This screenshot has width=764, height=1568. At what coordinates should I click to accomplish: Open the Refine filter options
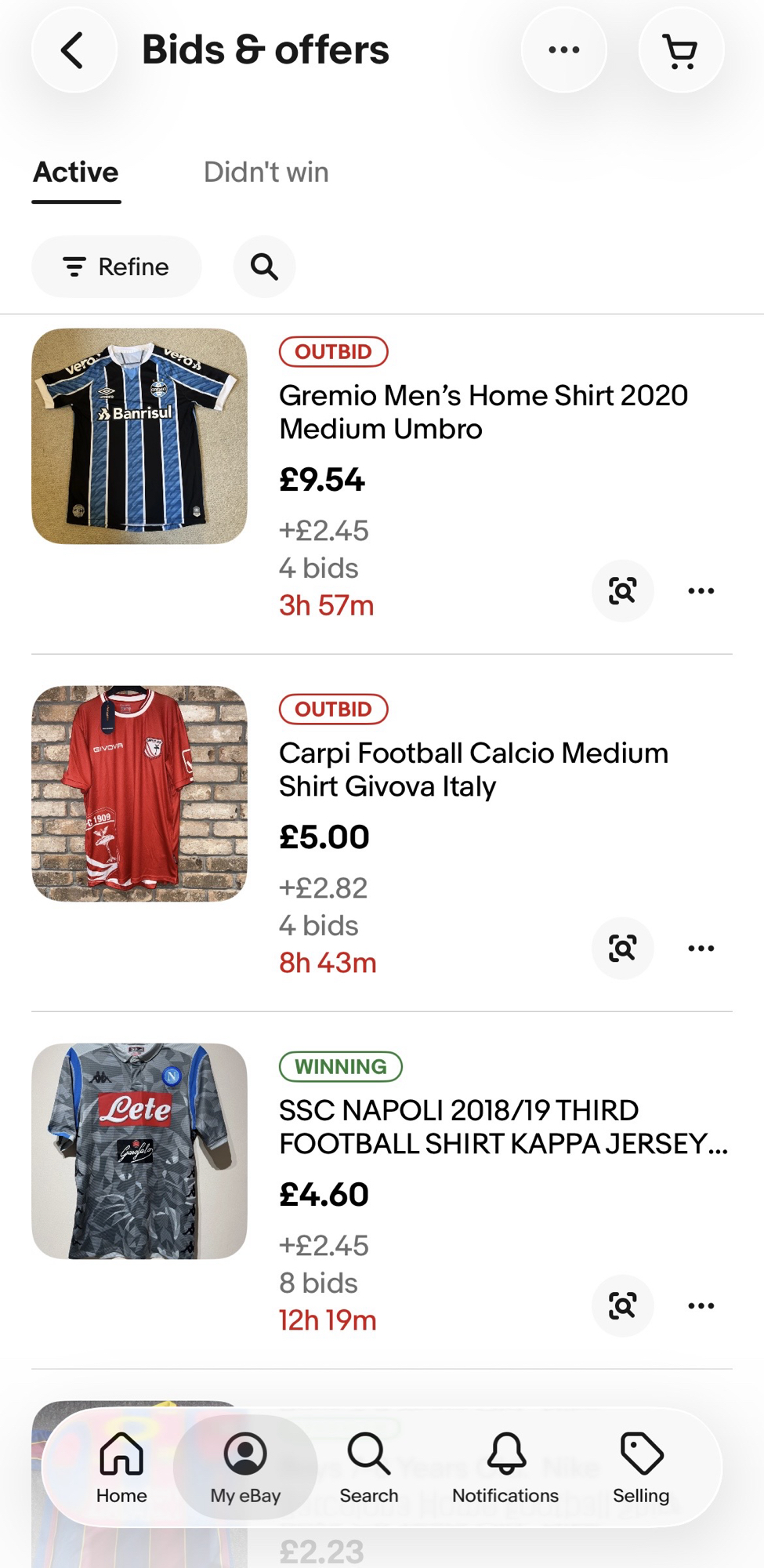point(116,267)
